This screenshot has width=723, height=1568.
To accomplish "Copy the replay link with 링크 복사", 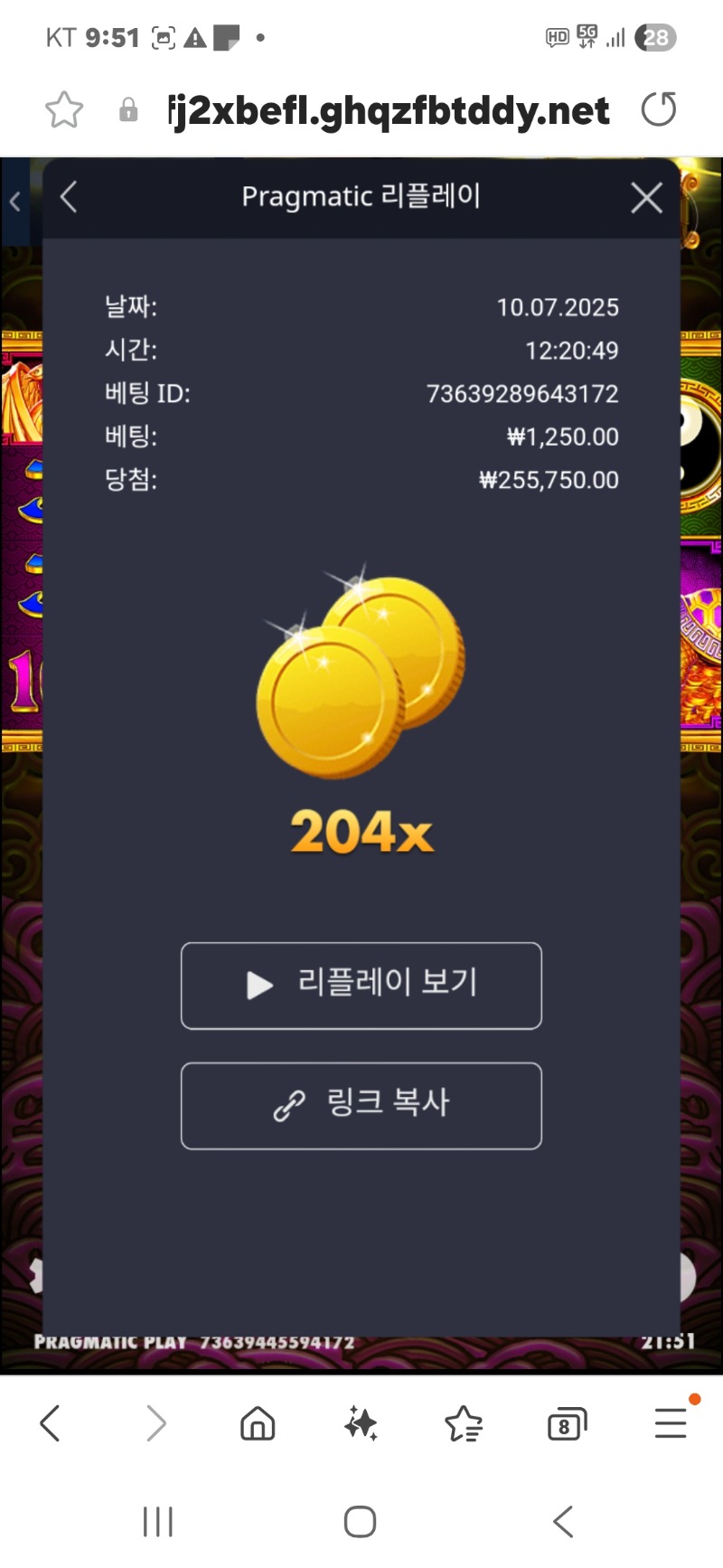I will pyautogui.click(x=361, y=1105).
